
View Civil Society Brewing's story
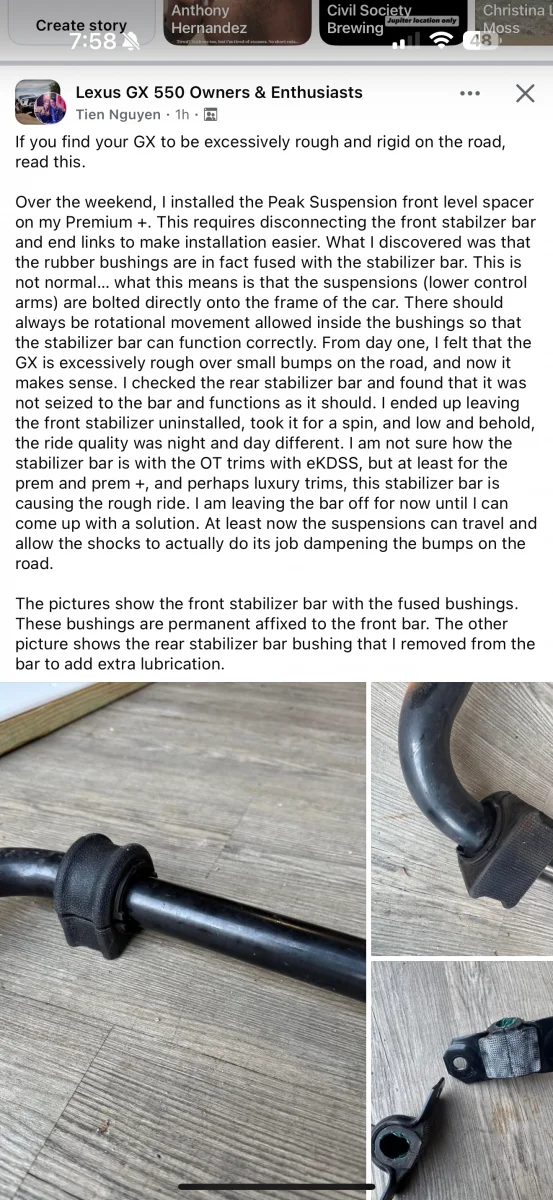click(394, 23)
